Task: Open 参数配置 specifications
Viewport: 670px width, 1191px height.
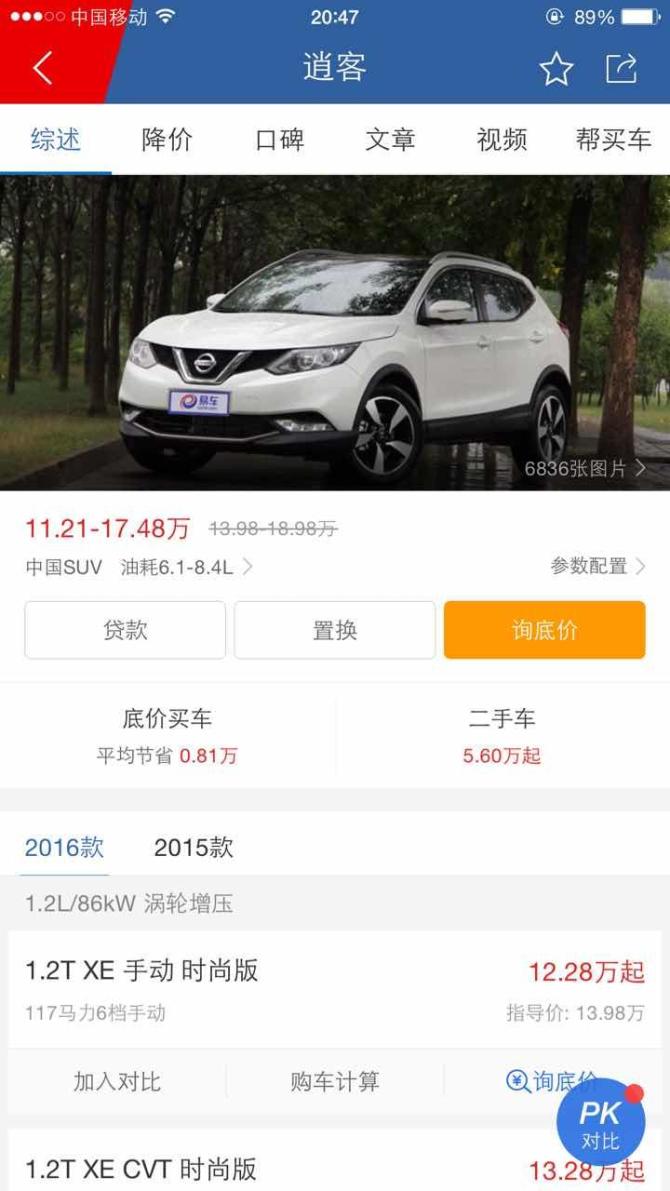Action: (x=598, y=566)
